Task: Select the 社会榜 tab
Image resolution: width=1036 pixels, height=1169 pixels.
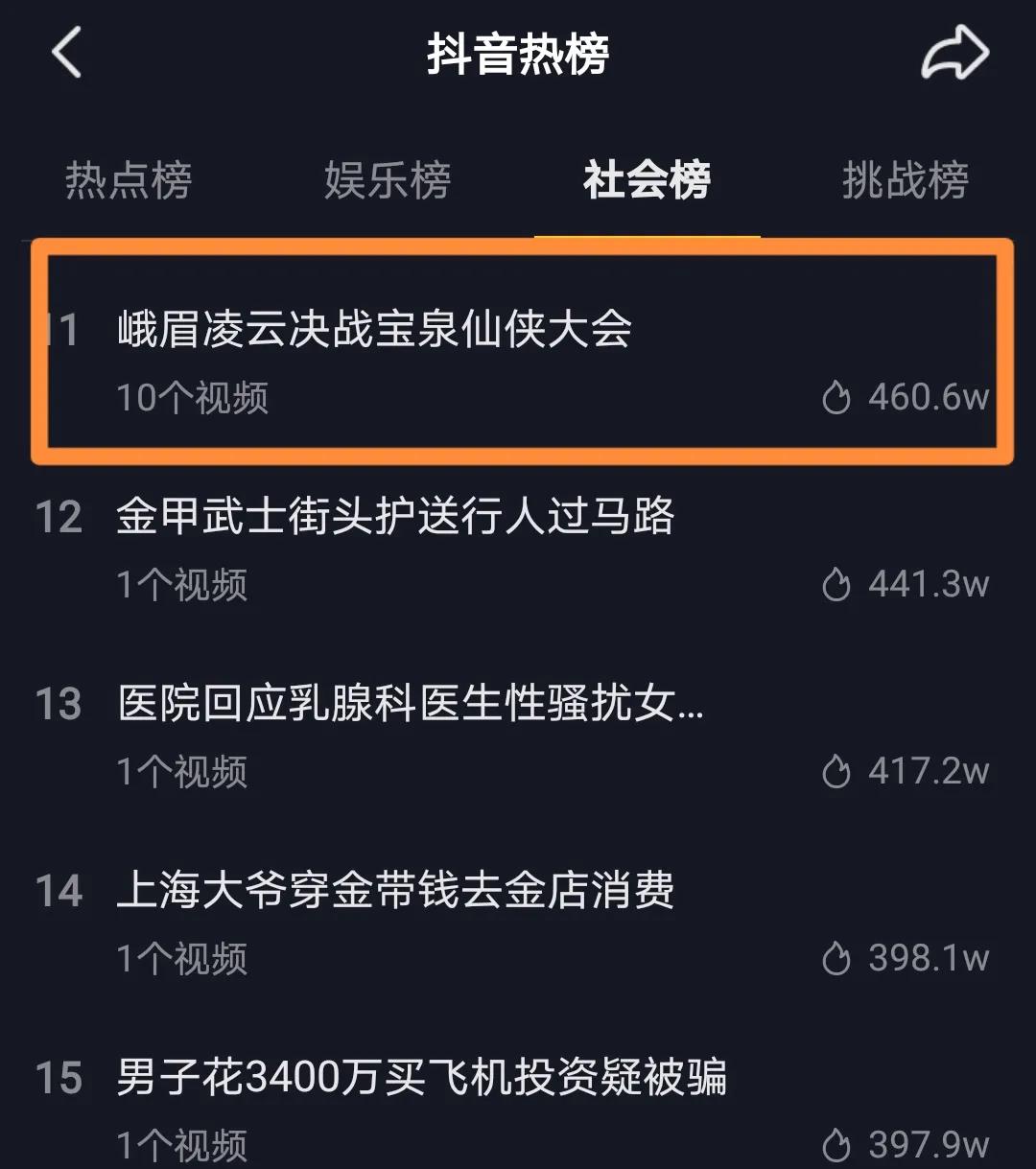Action: pyautogui.click(x=647, y=180)
